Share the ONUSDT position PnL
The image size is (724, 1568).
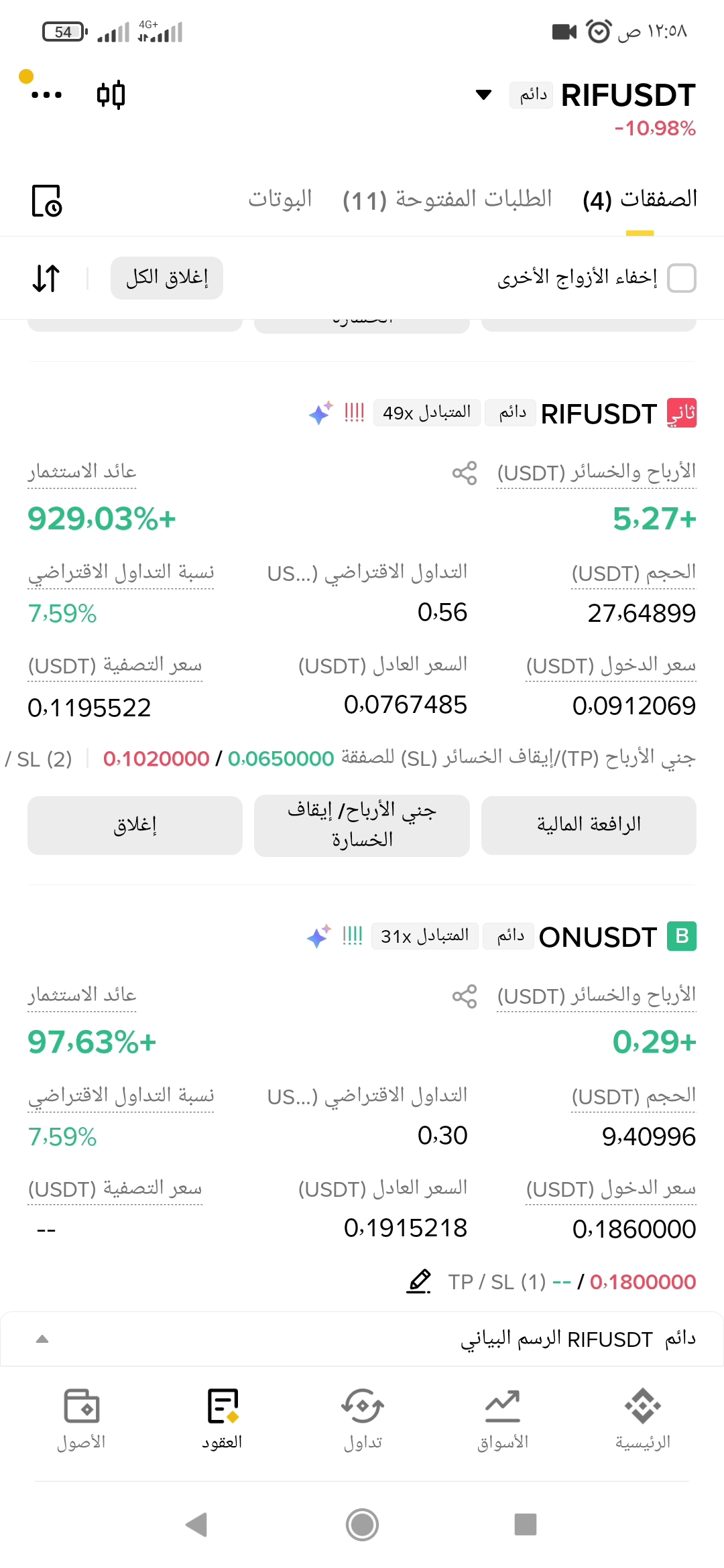pyautogui.click(x=465, y=996)
